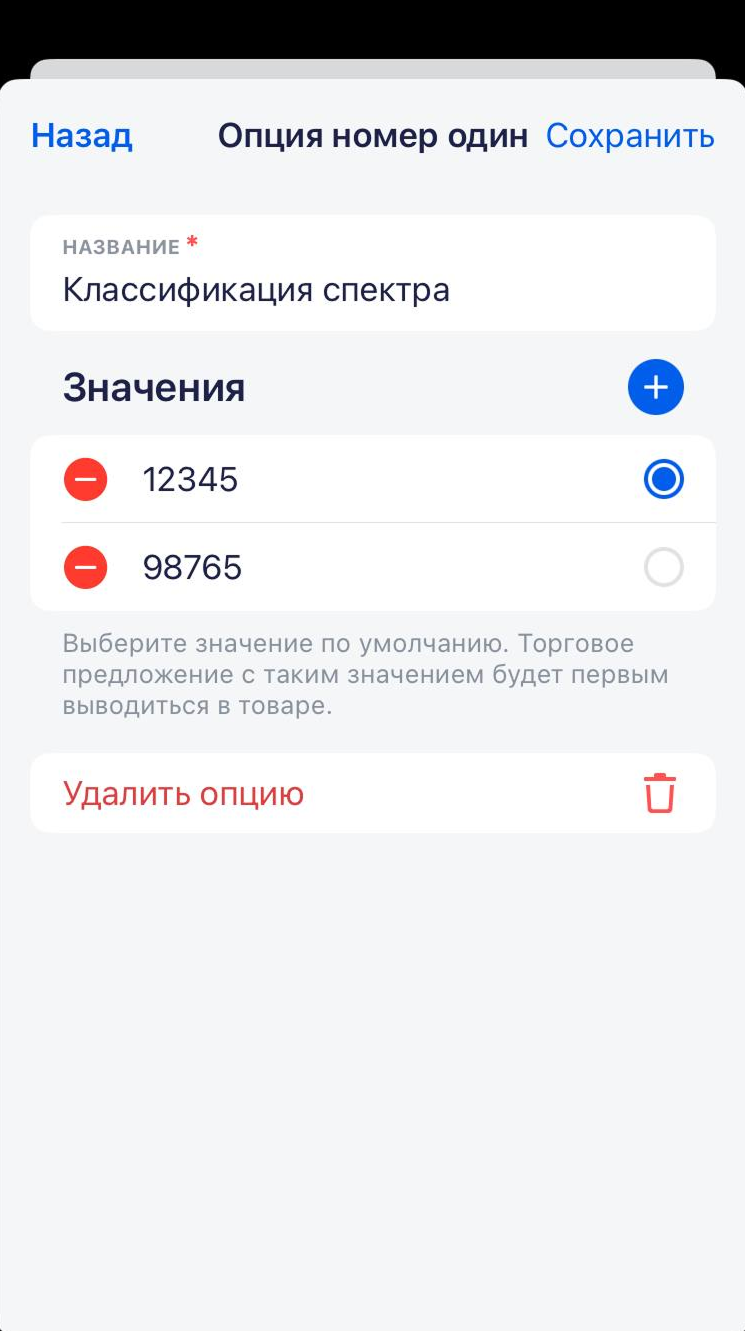Remove the value 12345

(86, 480)
